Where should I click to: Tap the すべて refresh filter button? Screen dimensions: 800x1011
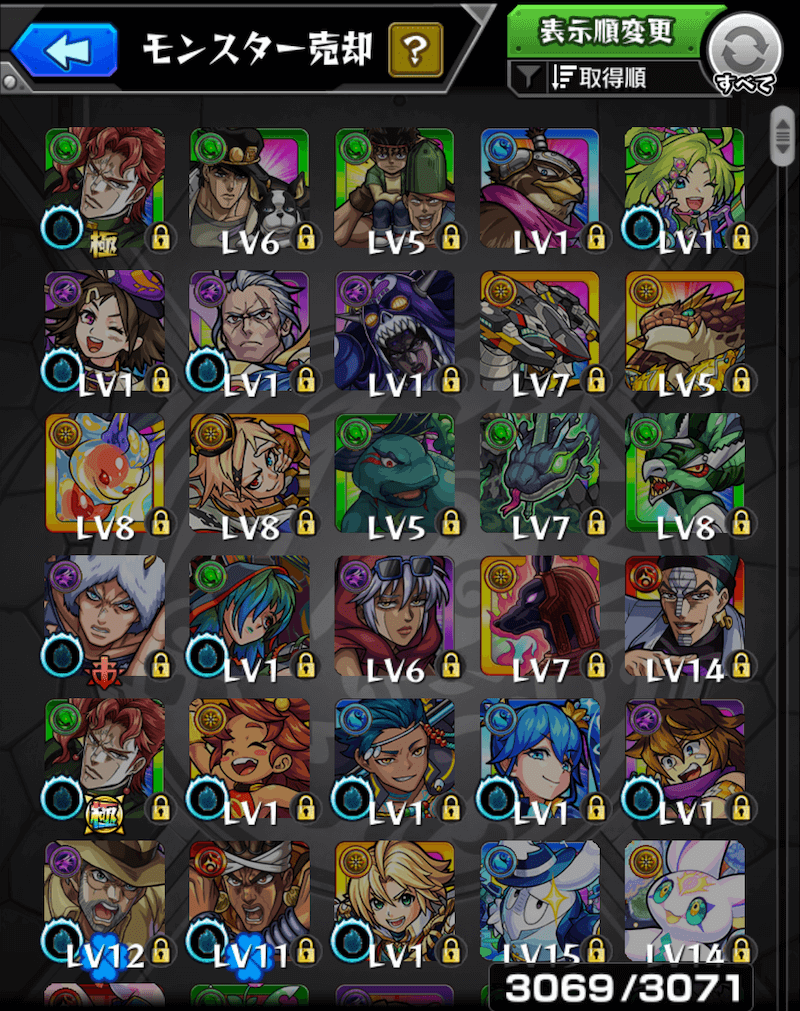point(744,52)
